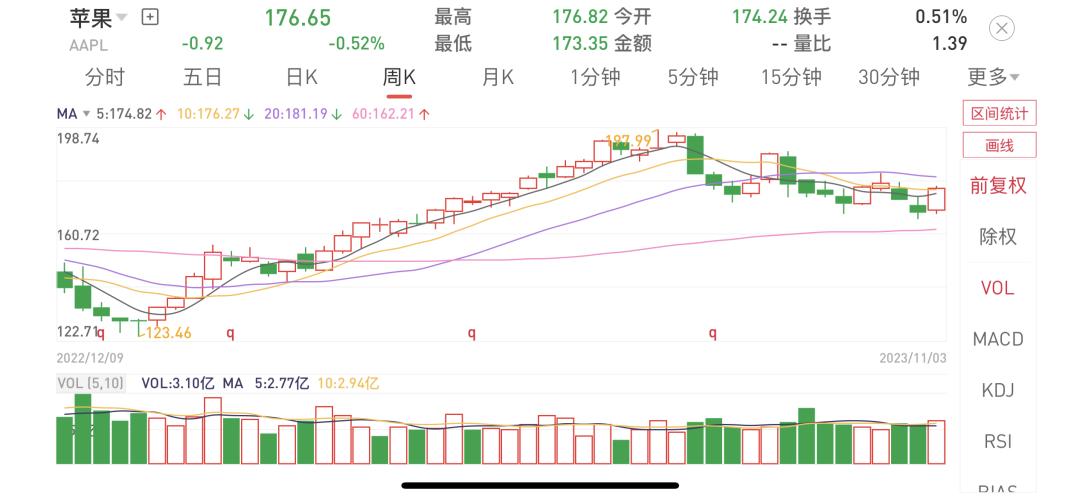This screenshot has height=499, width=1080.
Task: Select the 15分钟 chart tab
Action: pyautogui.click(x=791, y=77)
